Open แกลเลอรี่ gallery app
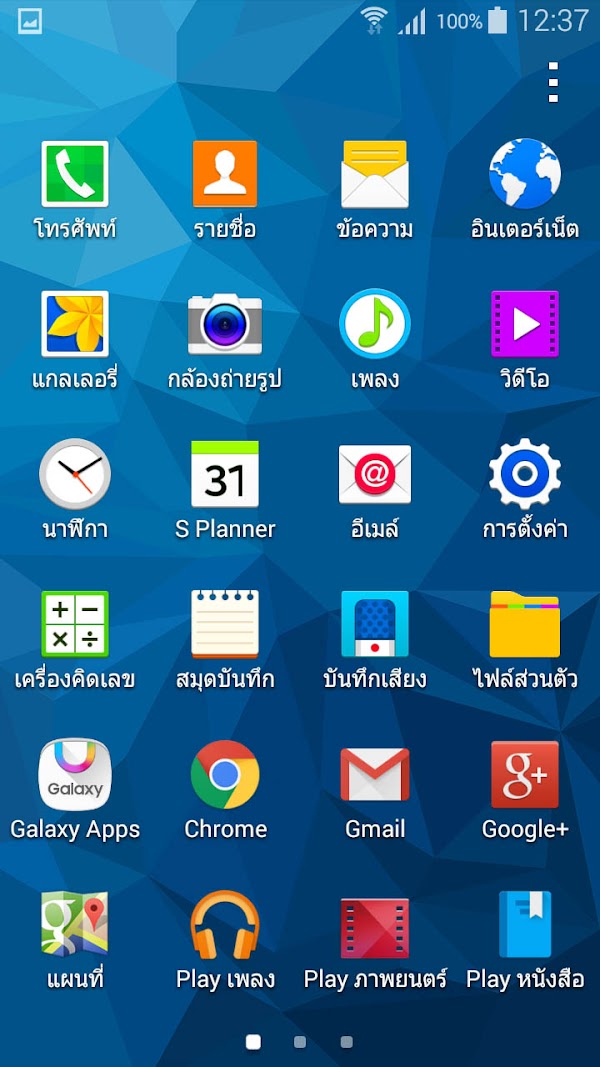Image resolution: width=600 pixels, height=1067 pixels. [75, 324]
